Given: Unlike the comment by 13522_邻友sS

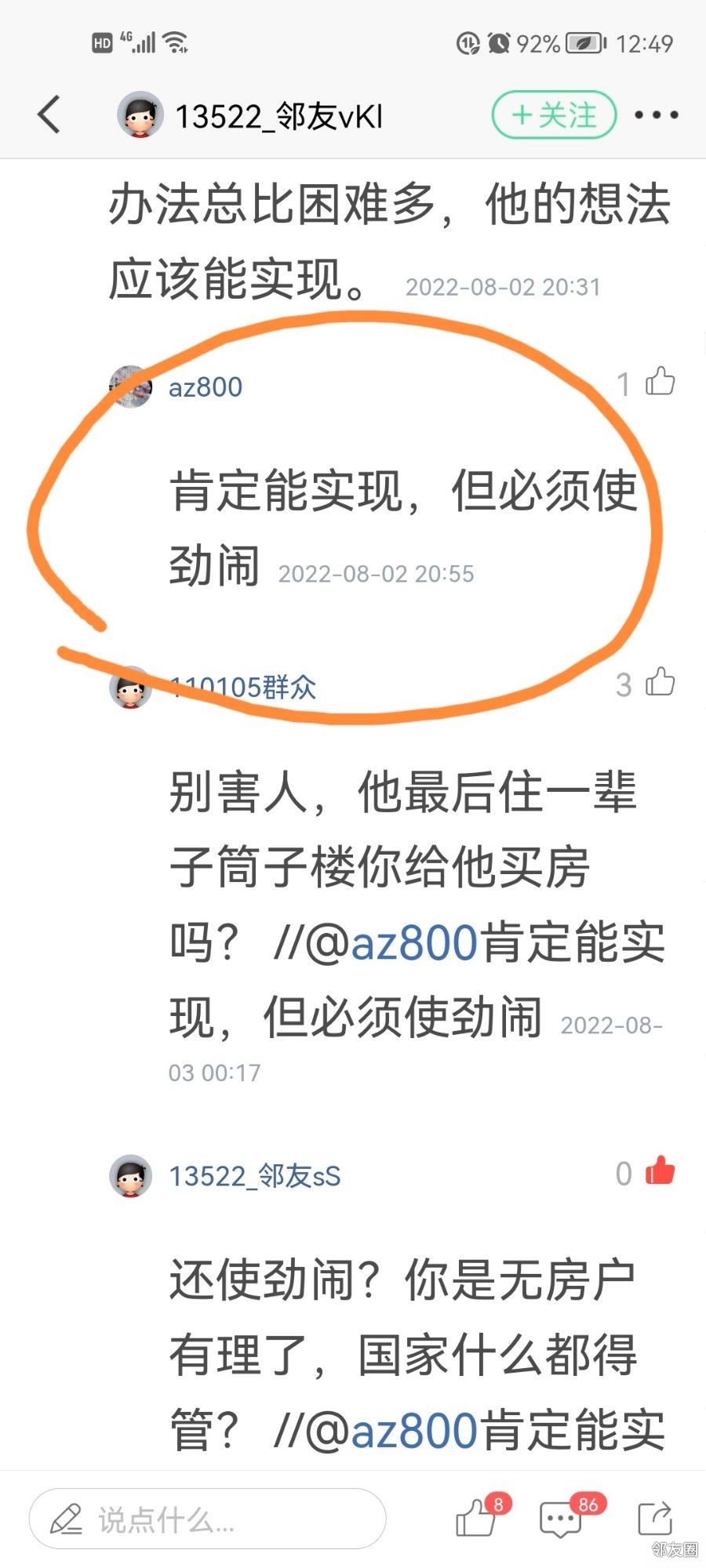Looking at the screenshot, I should tap(660, 1171).
